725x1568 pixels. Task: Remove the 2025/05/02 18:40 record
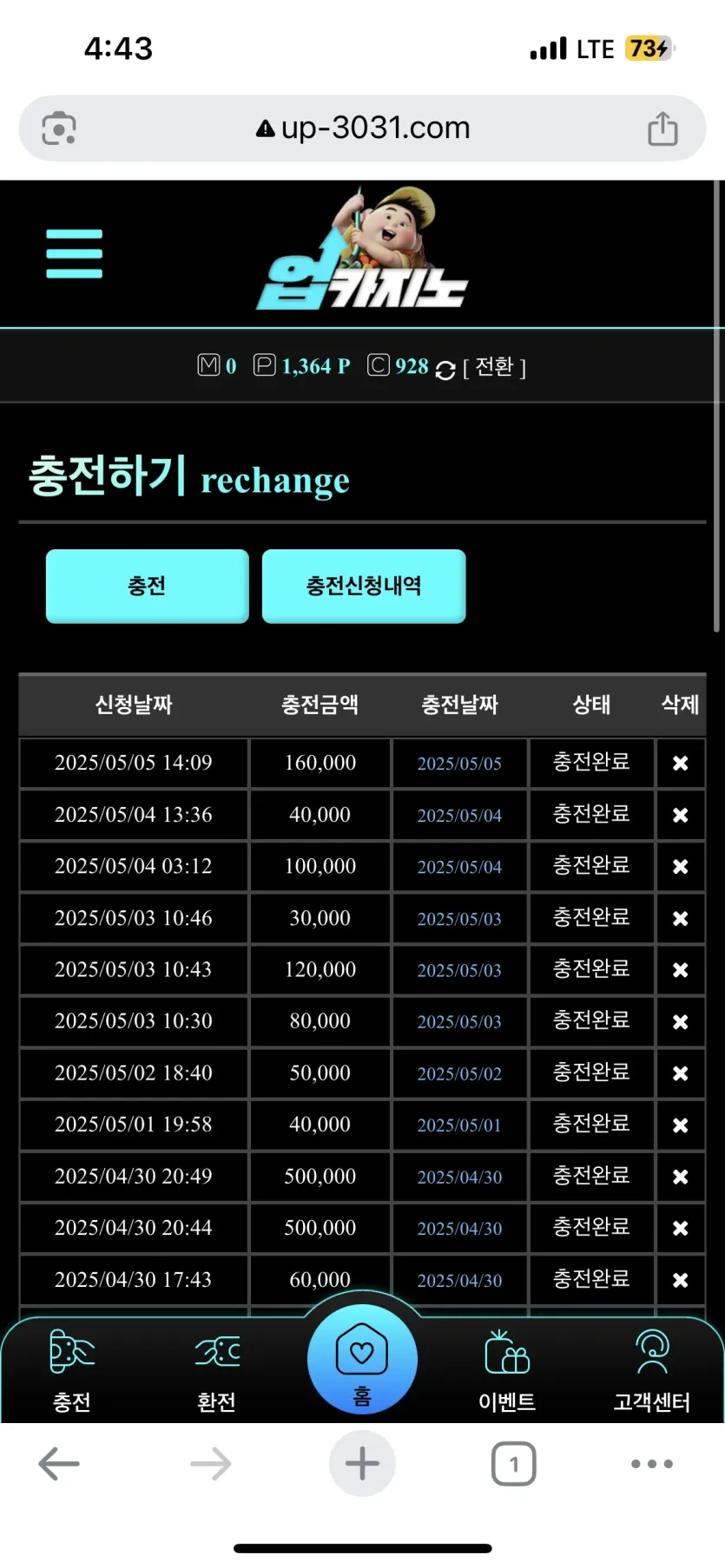point(680,1073)
